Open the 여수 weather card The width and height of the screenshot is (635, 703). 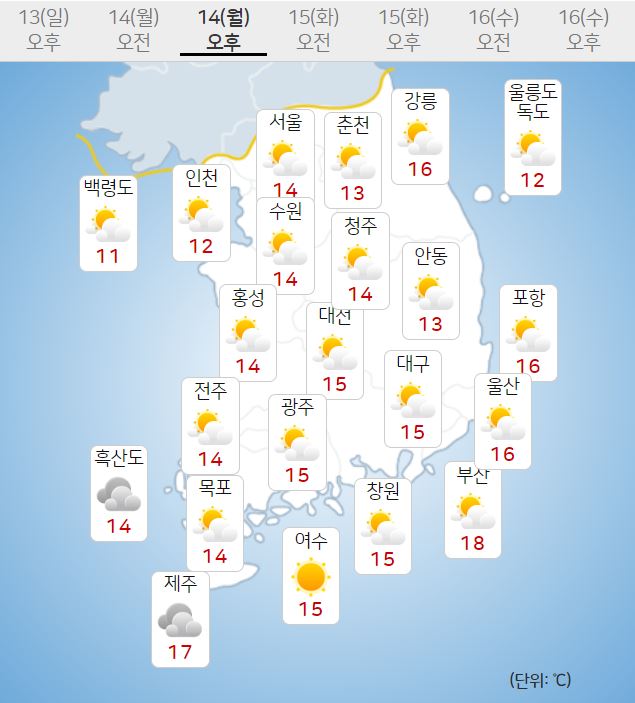pyautogui.click(x=310, y=575)
